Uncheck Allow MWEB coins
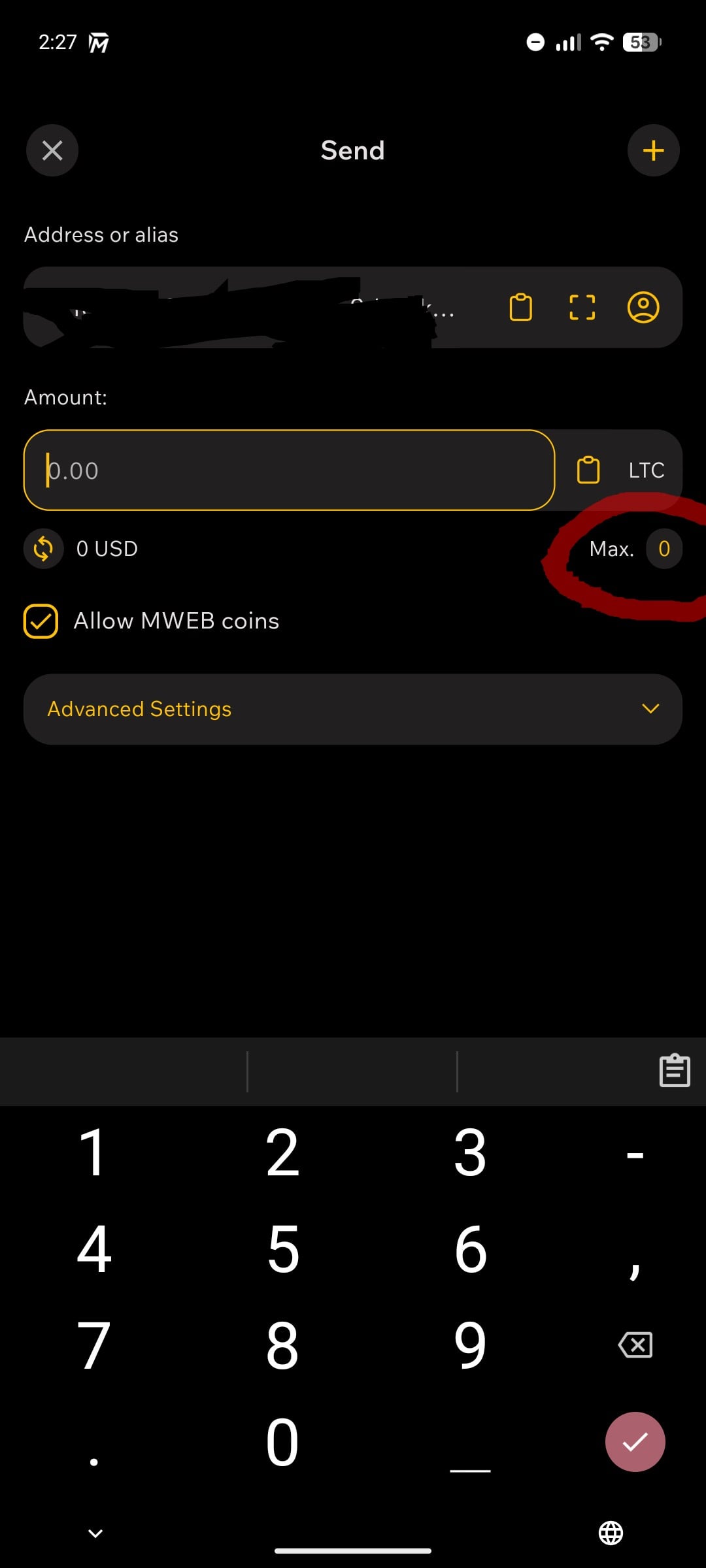The image size is (706, 1568). point(41,621)
